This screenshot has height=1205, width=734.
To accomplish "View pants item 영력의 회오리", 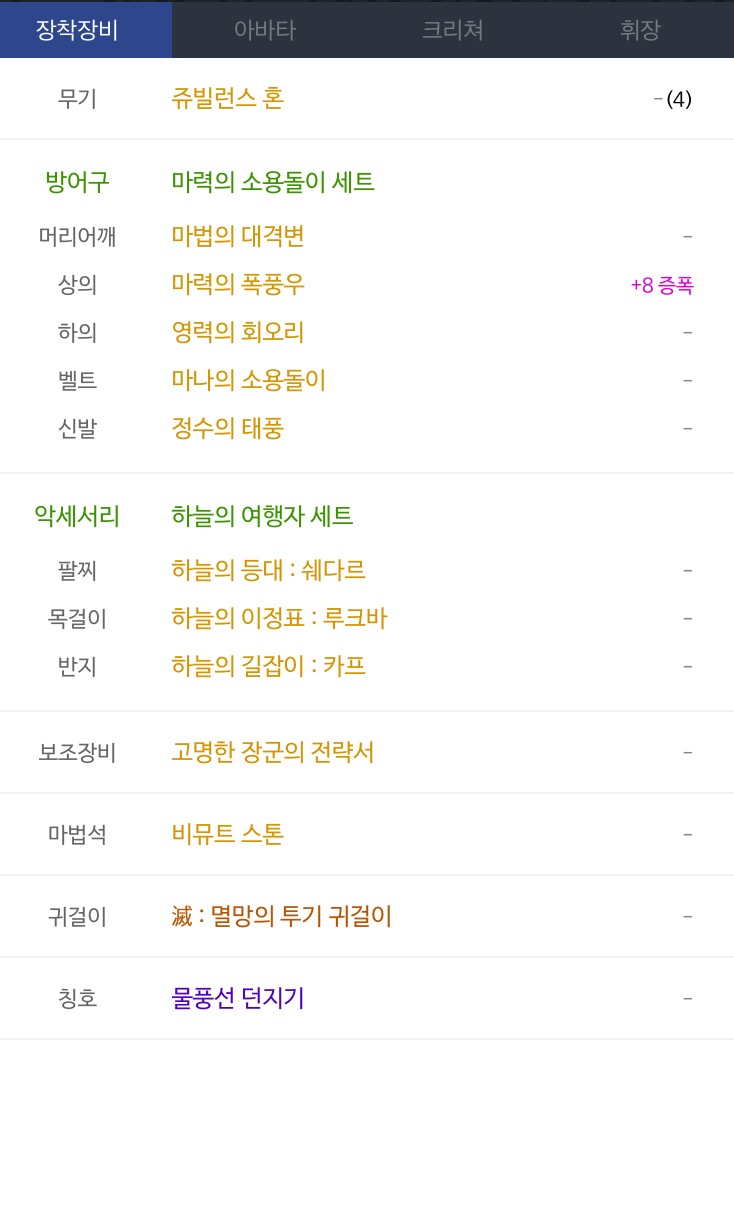I will pos(237,332).
